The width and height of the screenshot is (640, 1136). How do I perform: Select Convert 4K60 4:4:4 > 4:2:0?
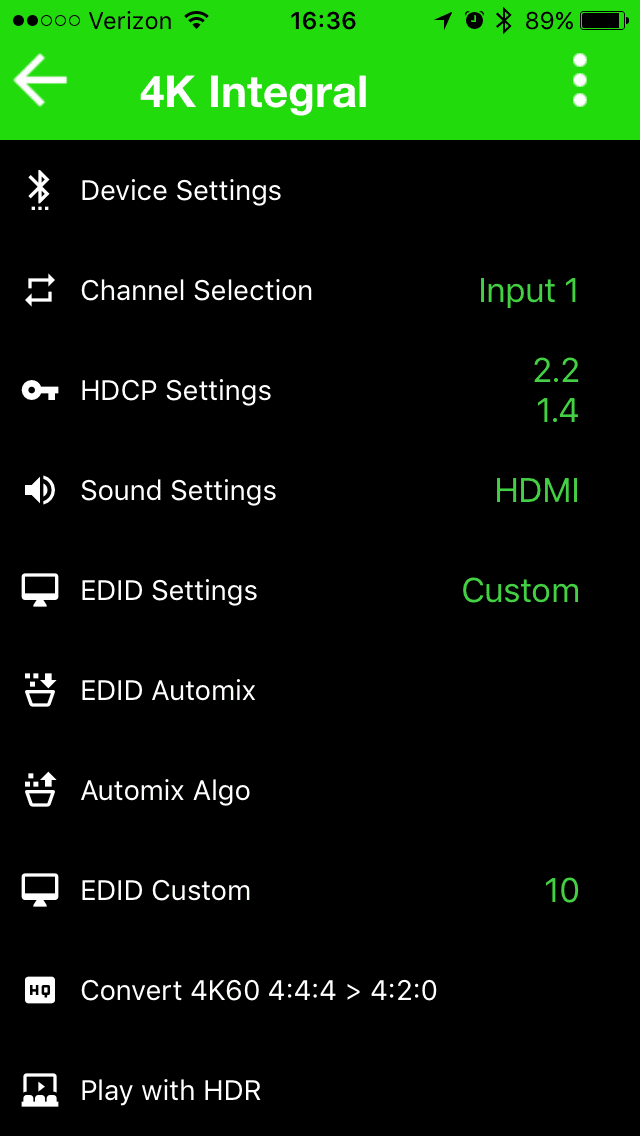pos(320,990)
